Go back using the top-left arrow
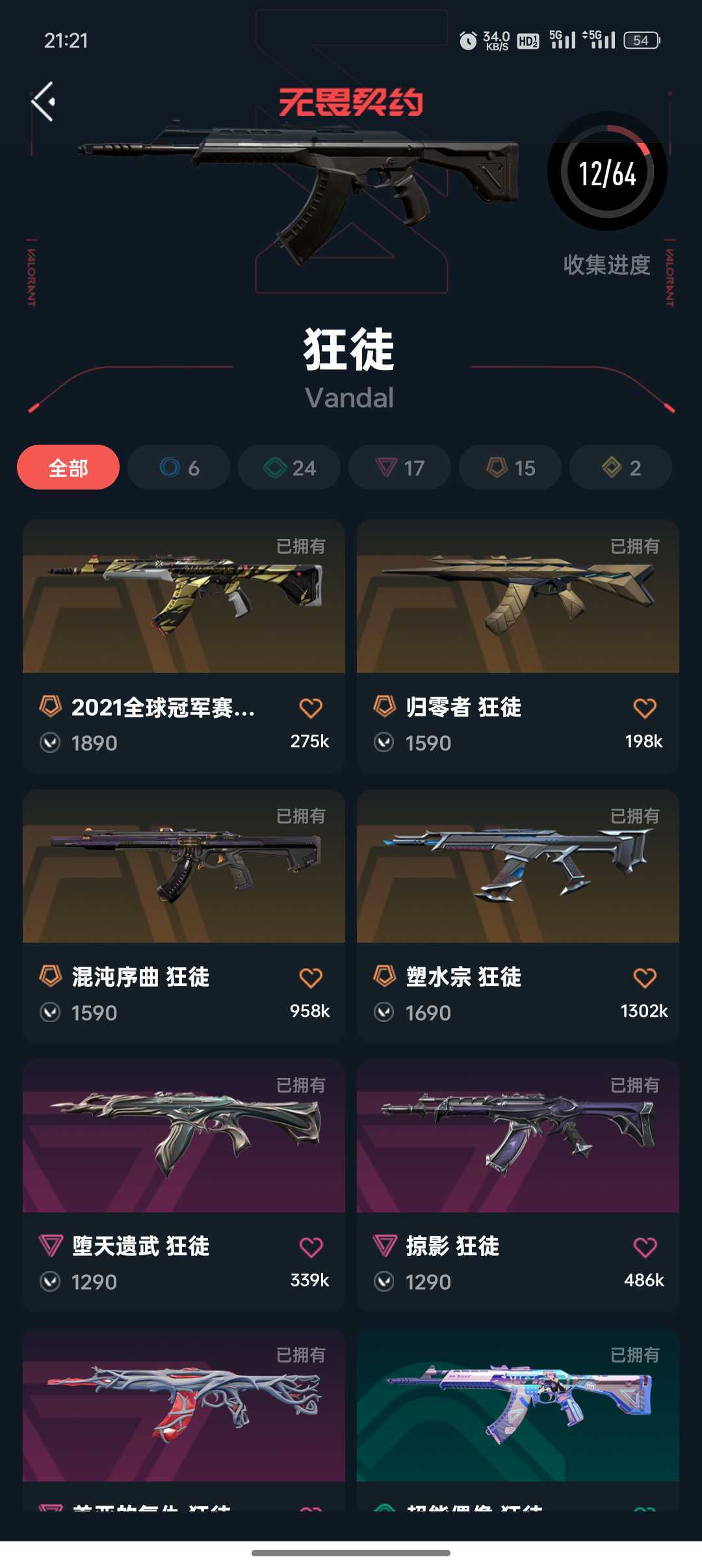Viewport: 702px width, 1568px height. (44, 101)
